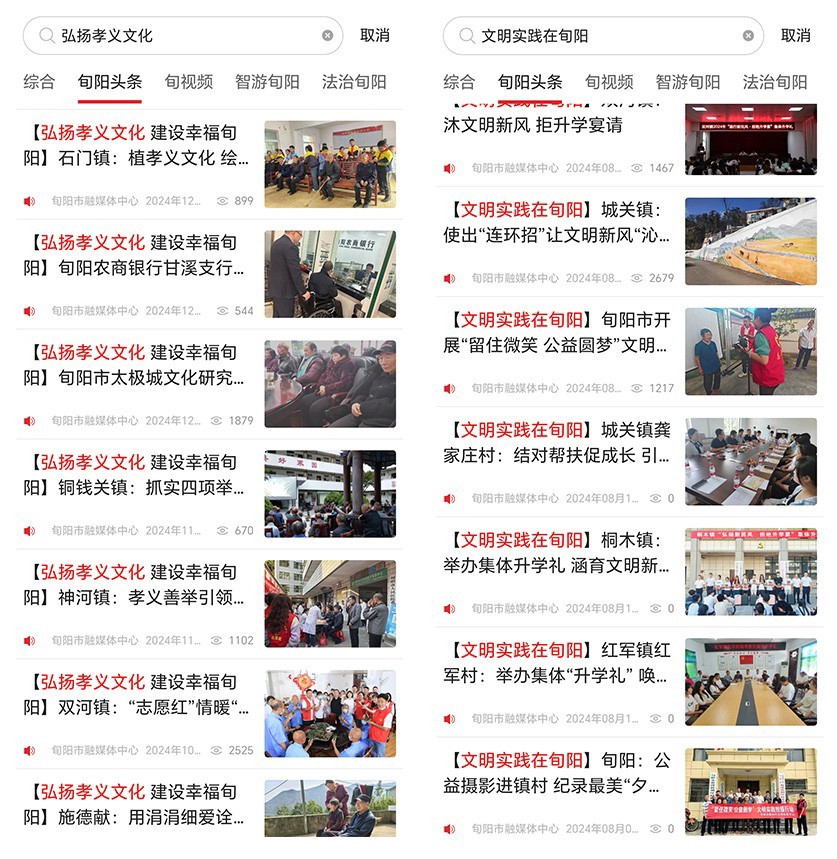
Task: Open the 旬阳农商银行甘溪支行 article
Action: (x=138, y=255)
